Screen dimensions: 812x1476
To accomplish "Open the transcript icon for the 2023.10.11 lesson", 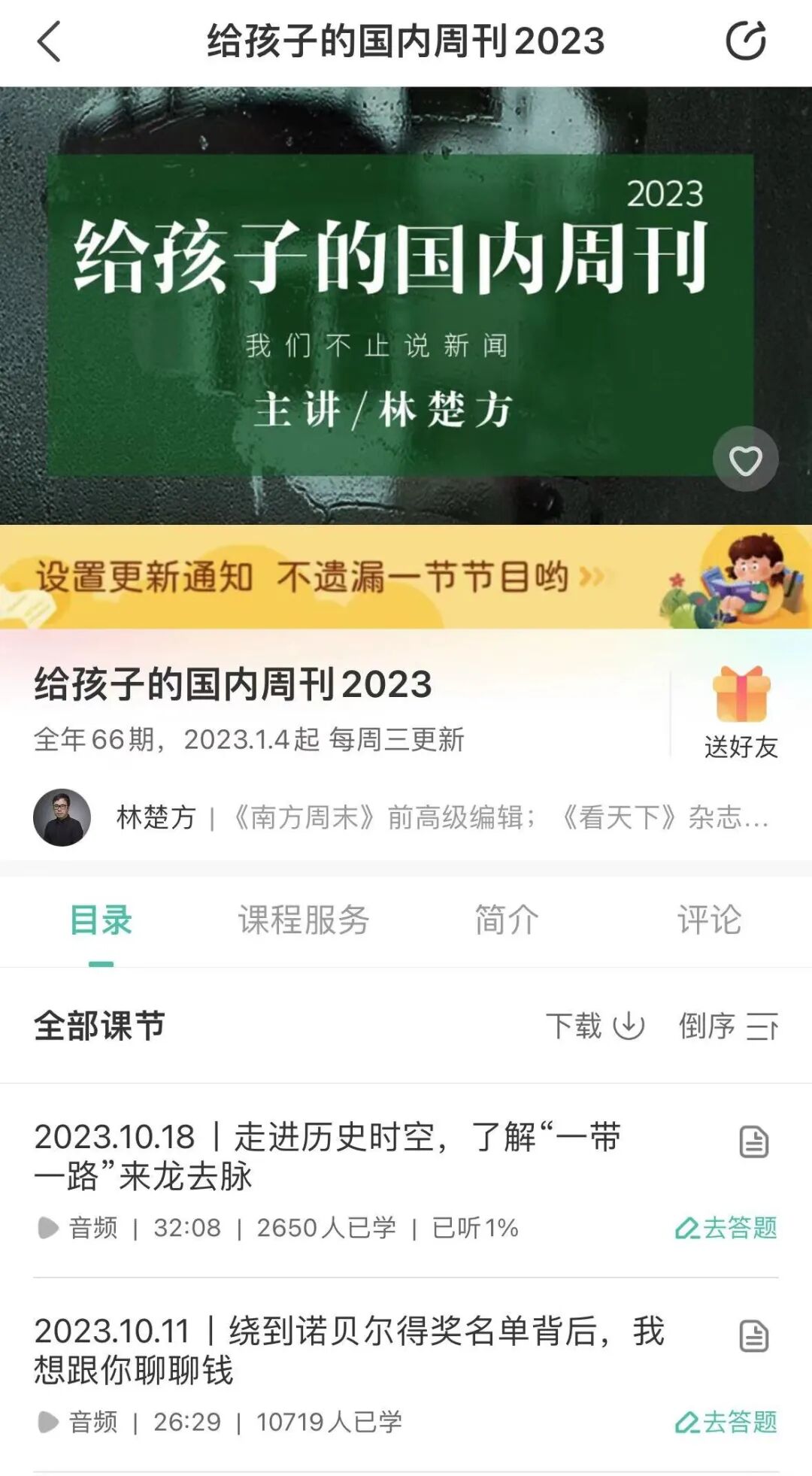I will pos(754,1336).
